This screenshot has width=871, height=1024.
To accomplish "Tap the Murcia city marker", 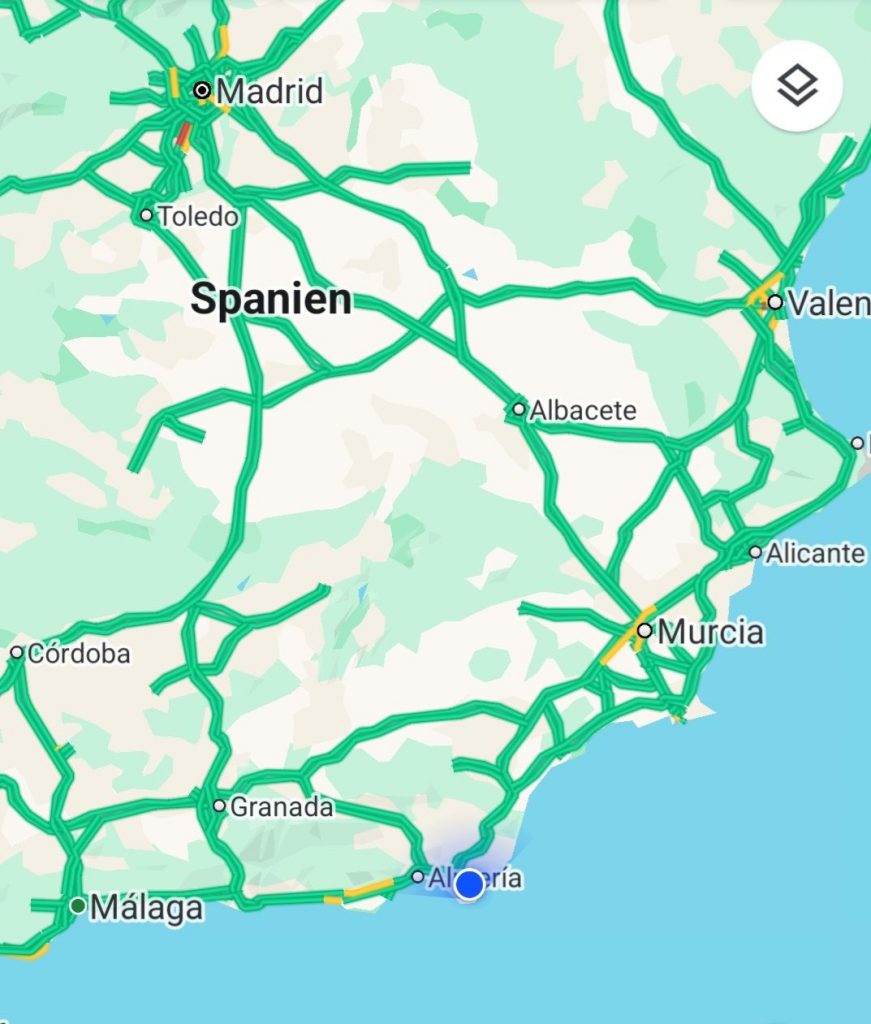I will coord(645,631).
